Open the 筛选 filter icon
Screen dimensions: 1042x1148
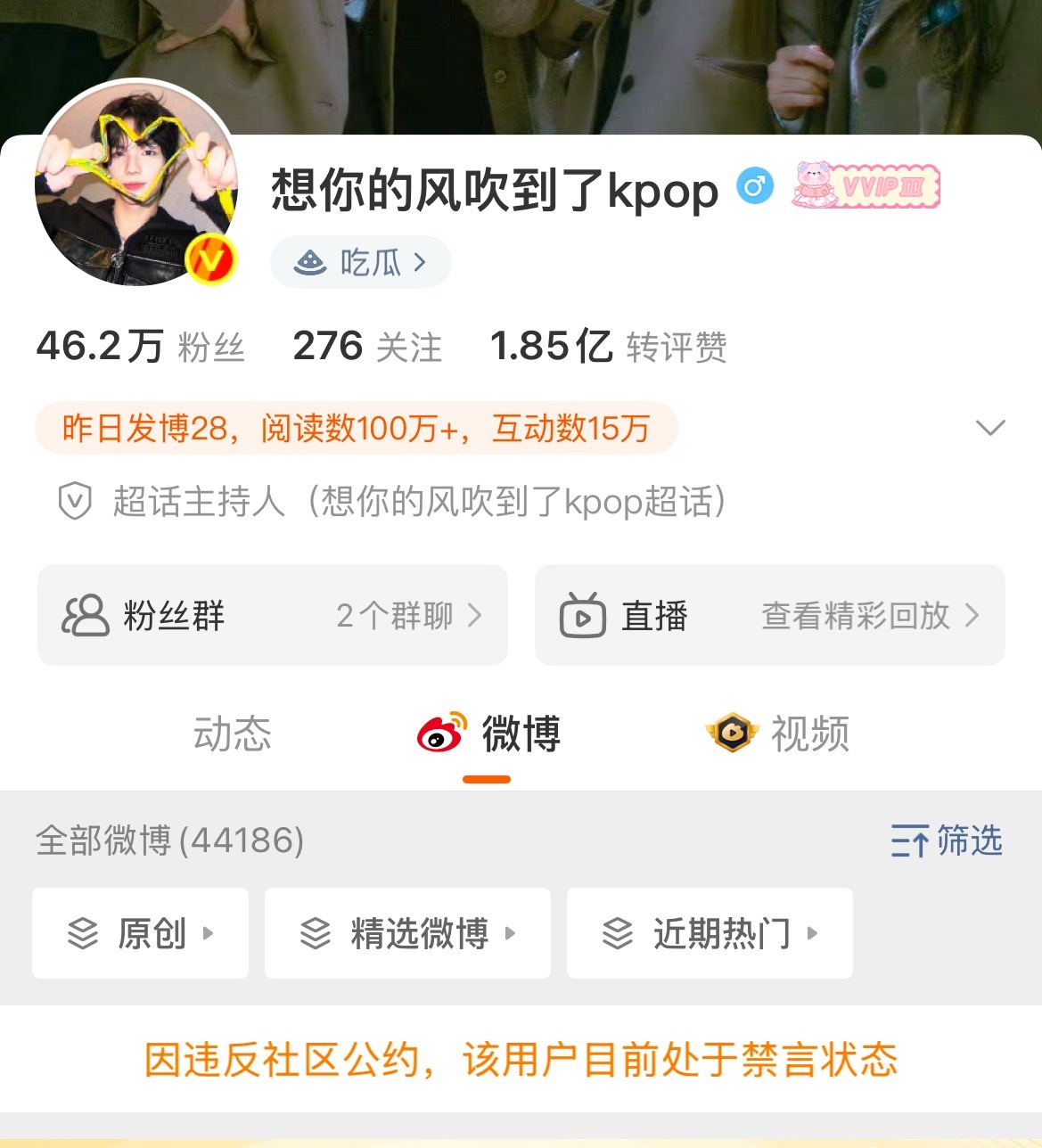pos(912,839)
